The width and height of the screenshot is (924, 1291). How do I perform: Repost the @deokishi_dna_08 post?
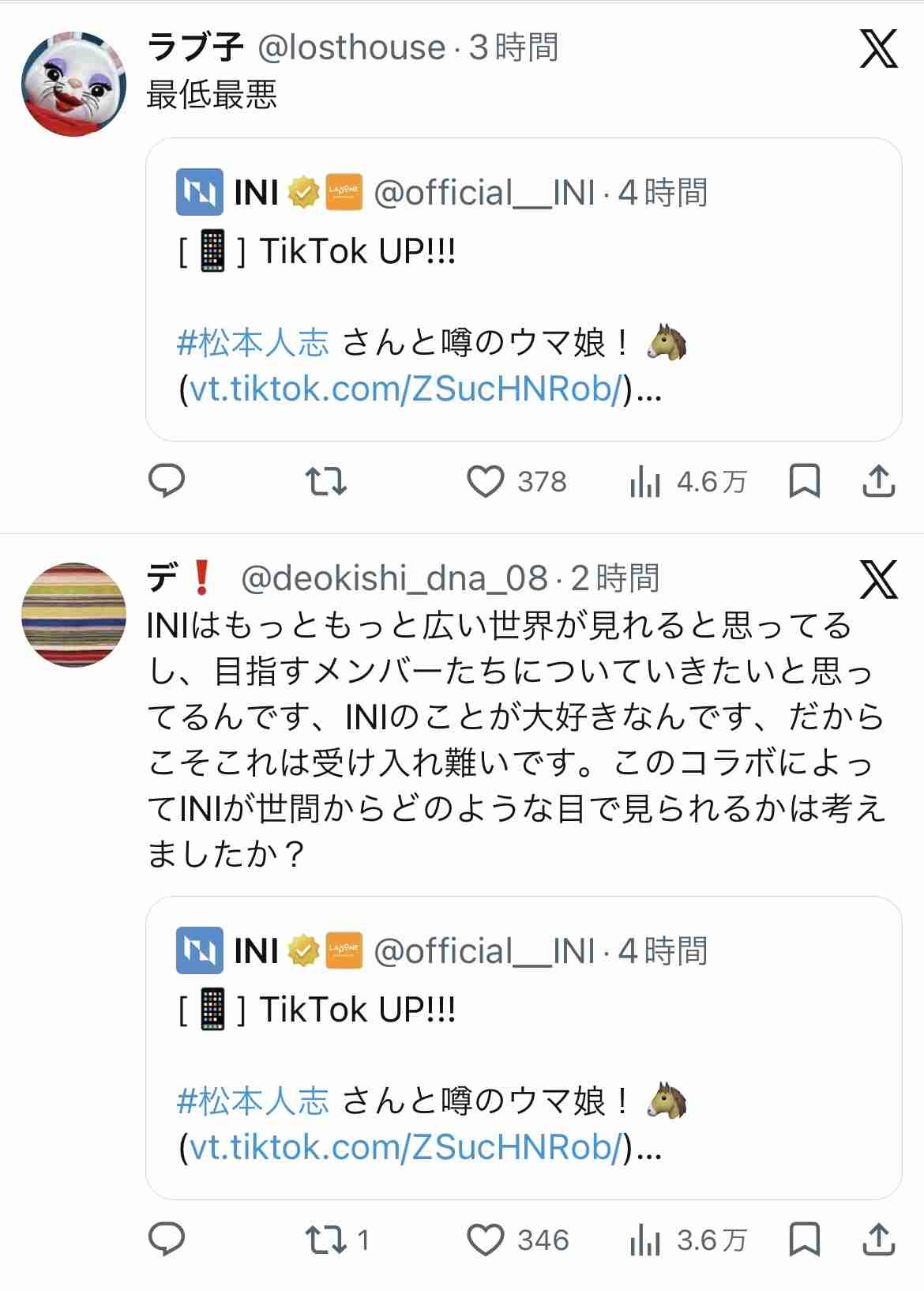pos(325,1239)
